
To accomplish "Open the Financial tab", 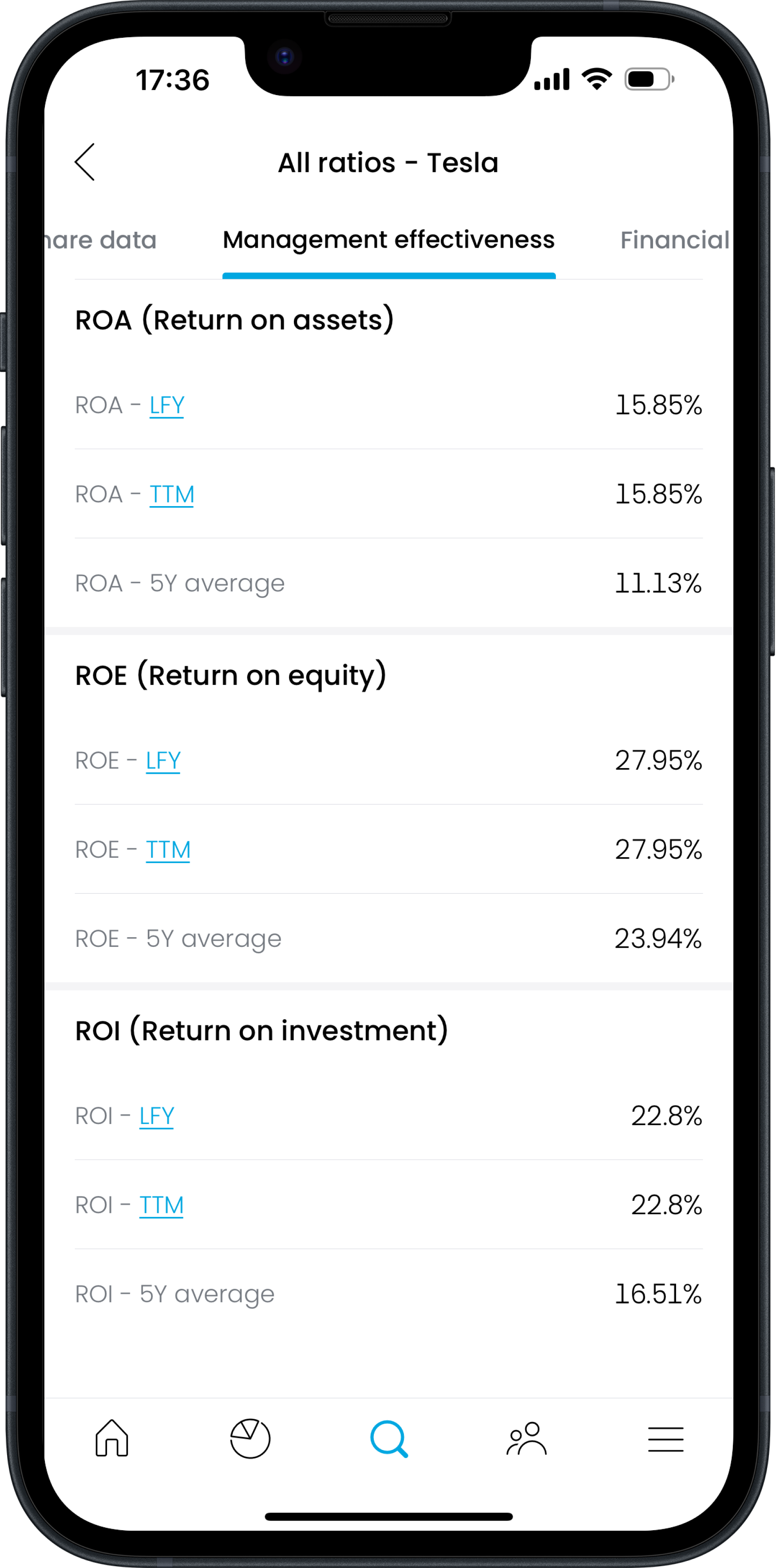I will point(673,240).
